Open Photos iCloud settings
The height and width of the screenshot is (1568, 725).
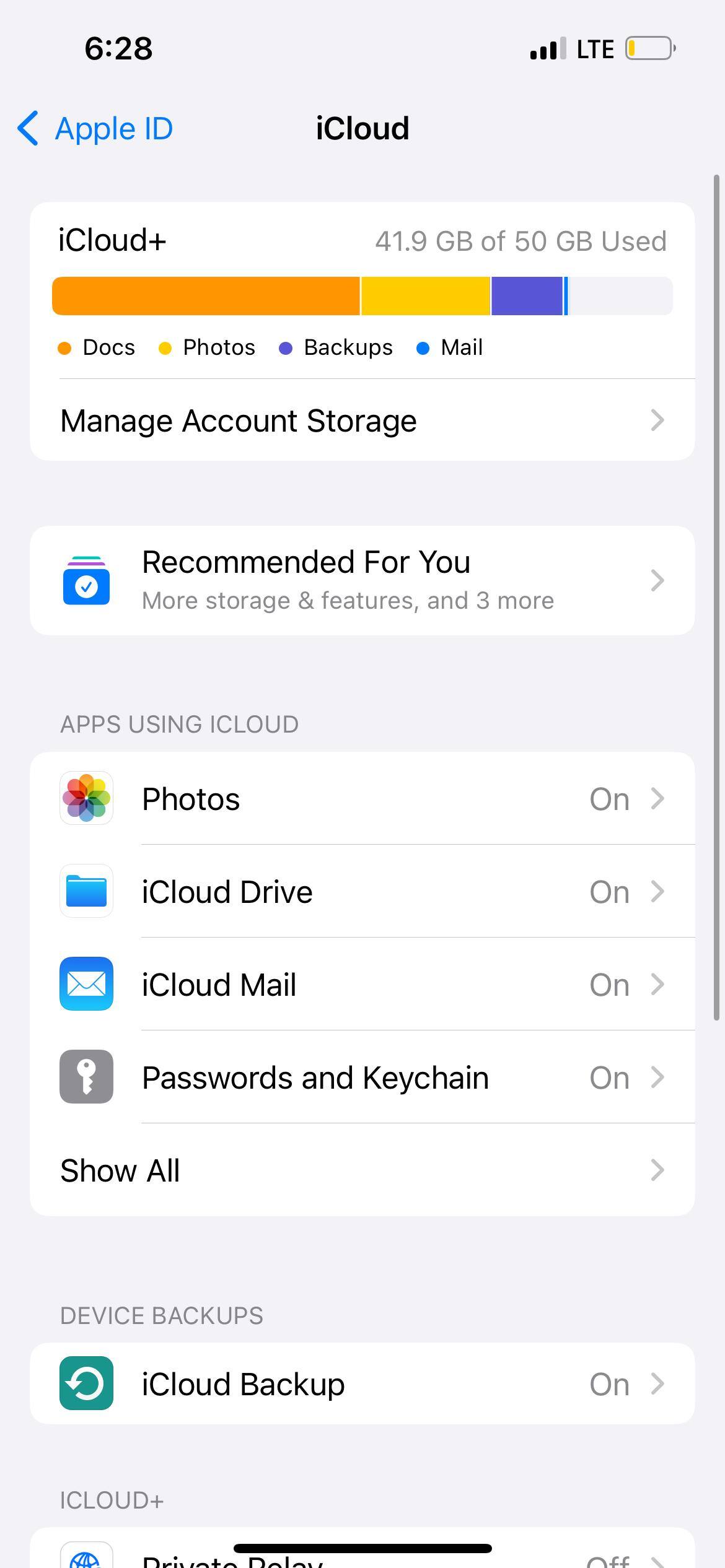click(x=362, y=799)
